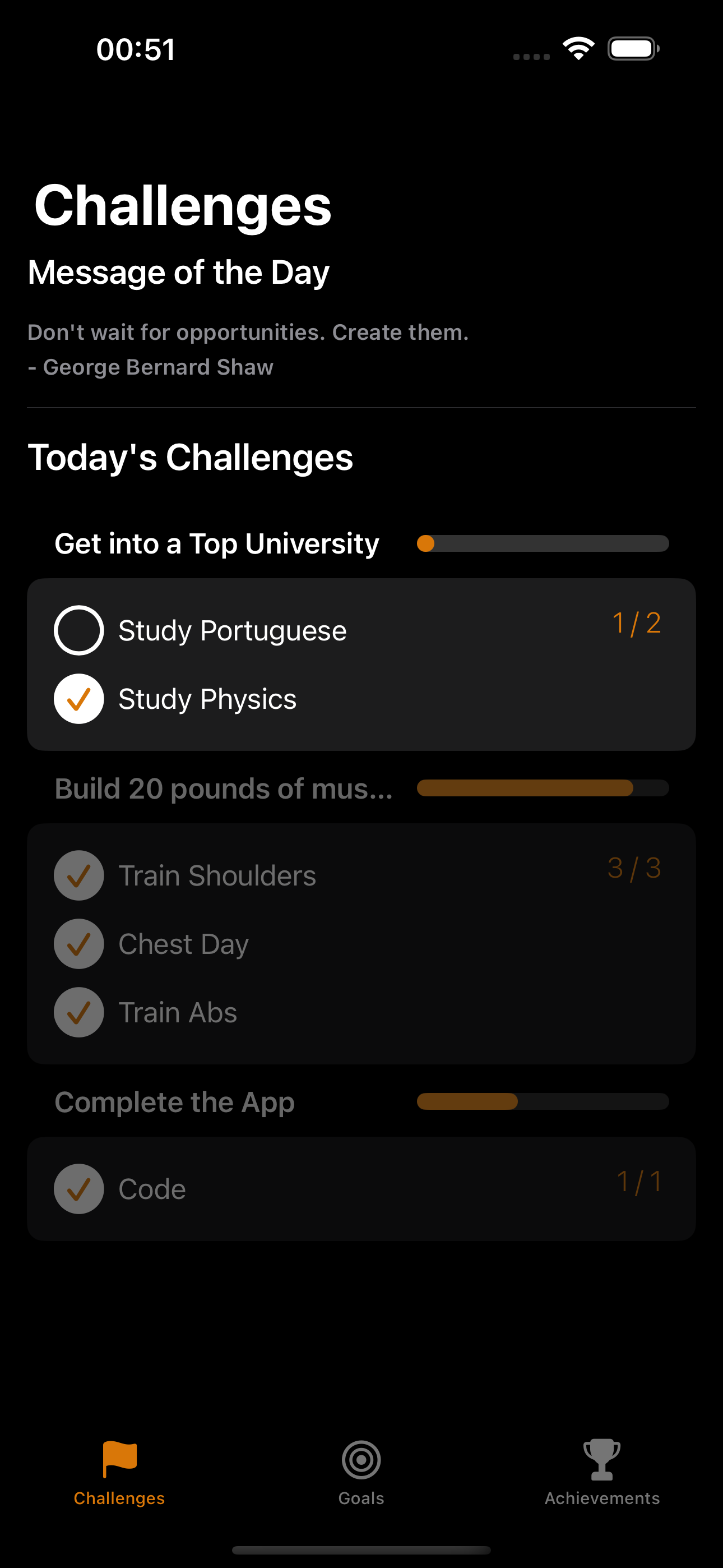Tap the checkmark icon beside Train Abs

78,1012
